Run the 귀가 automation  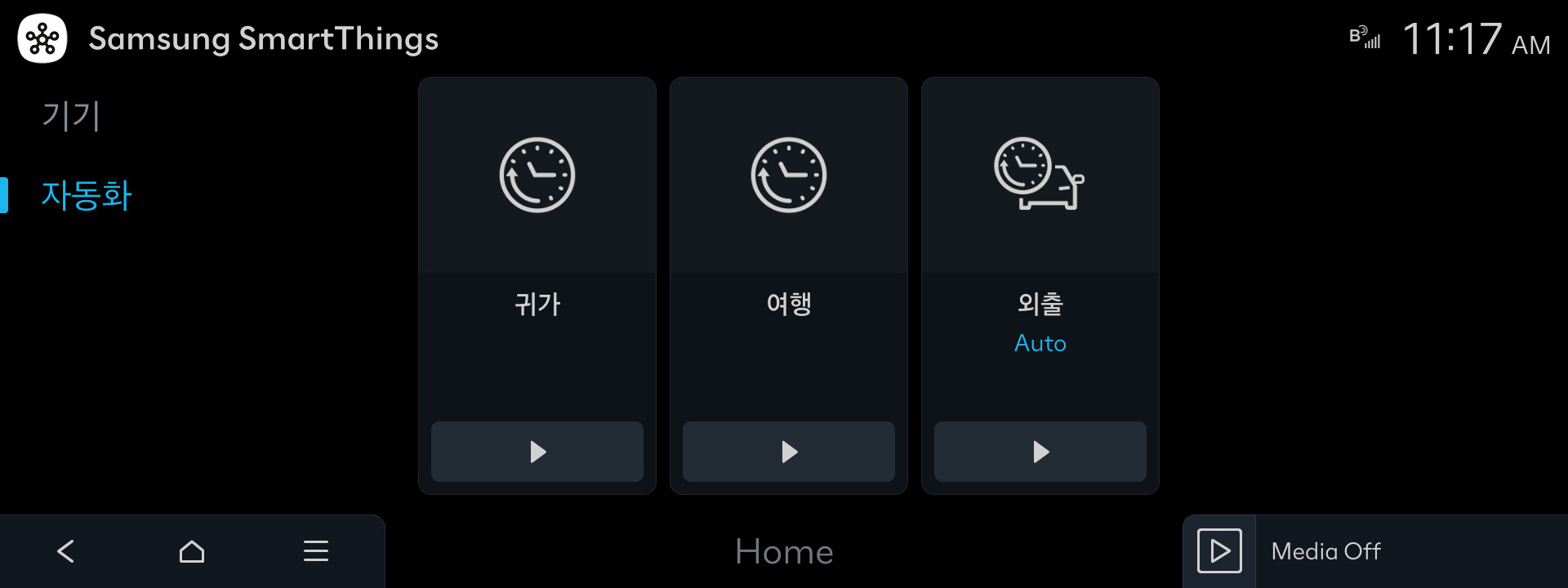(537, 452)
